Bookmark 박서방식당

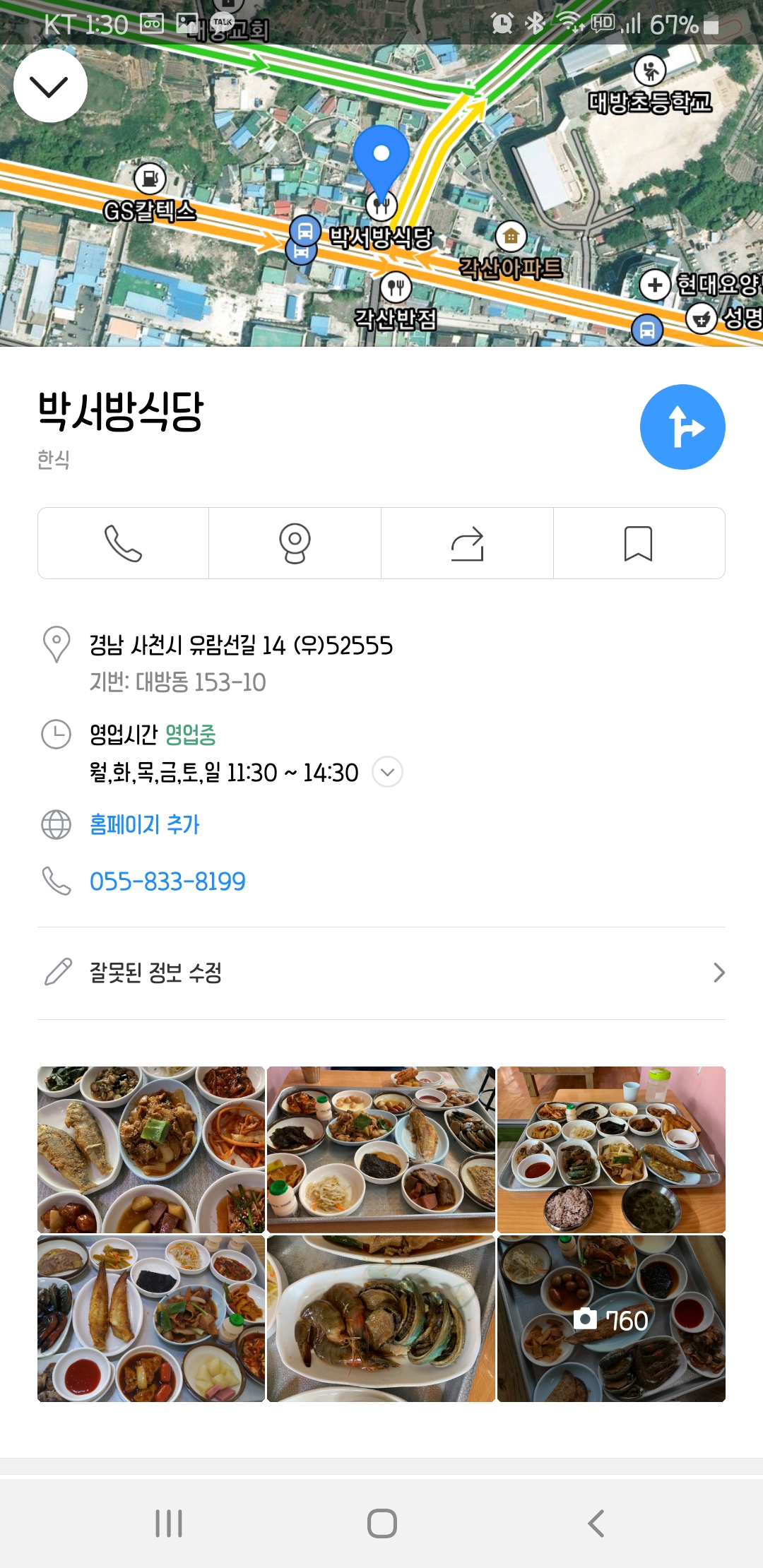(639, 543)
